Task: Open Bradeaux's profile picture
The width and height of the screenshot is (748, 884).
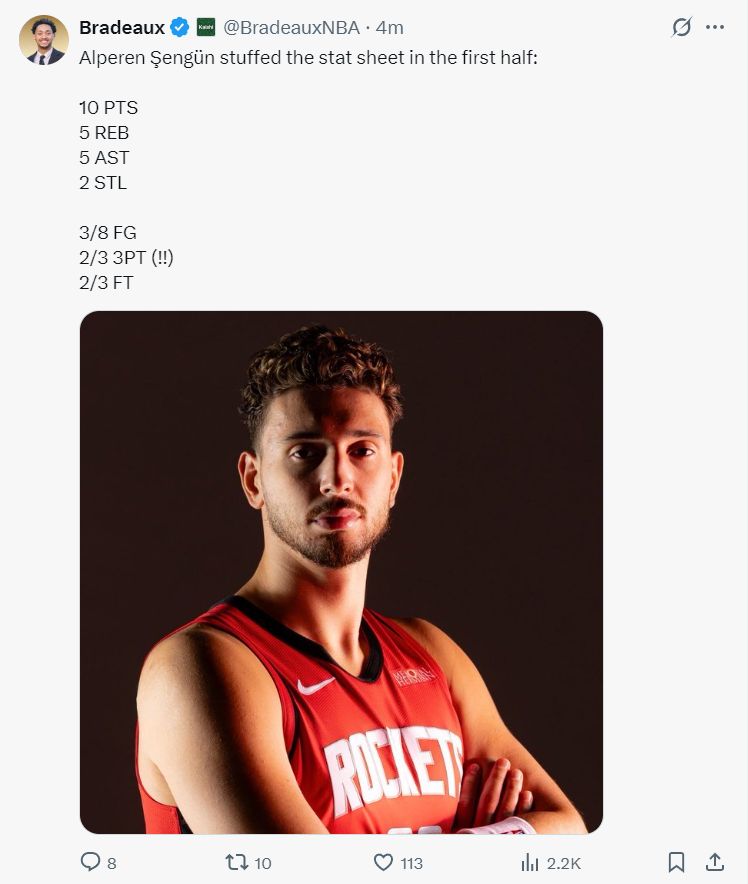Action: [x=44, y=40]
